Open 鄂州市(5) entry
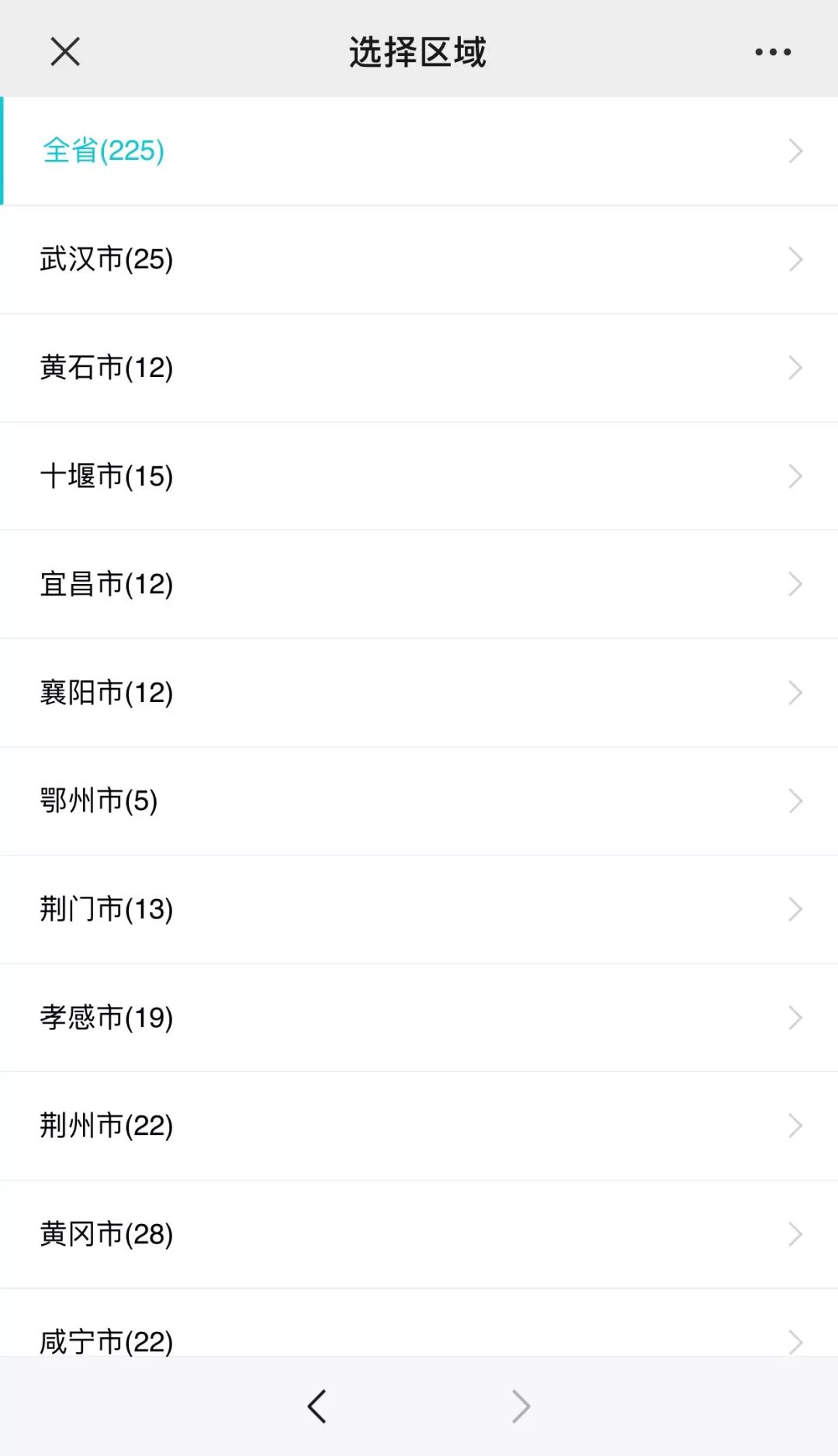The height and width of the screenshot is (1456, 838). click(419, 801)
